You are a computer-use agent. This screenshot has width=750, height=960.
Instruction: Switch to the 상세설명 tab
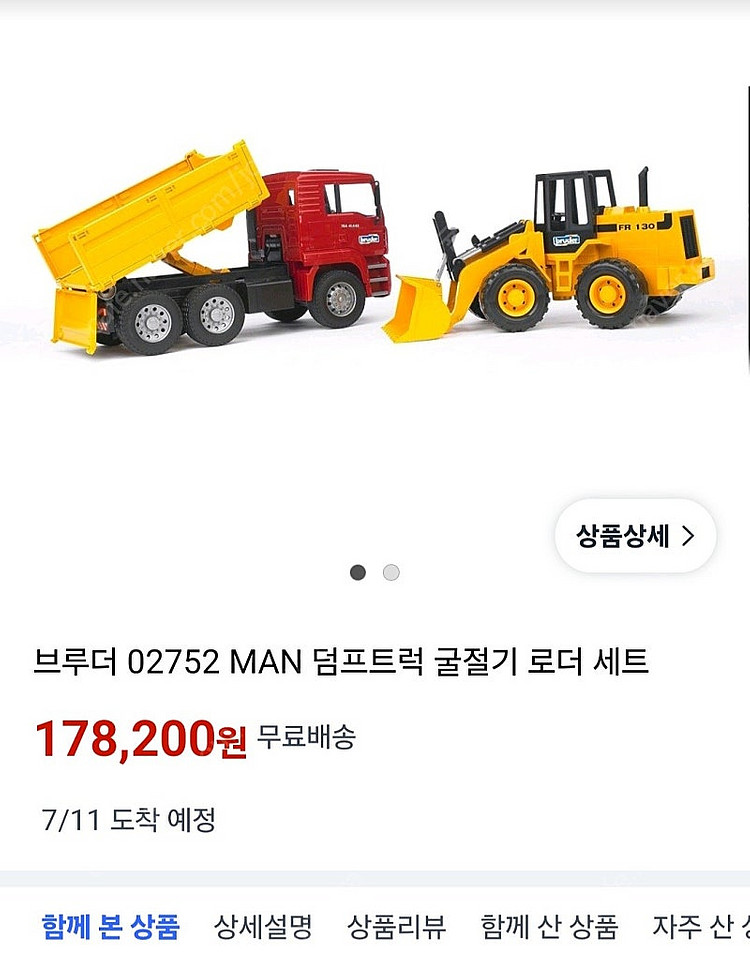tap(263, 925)
